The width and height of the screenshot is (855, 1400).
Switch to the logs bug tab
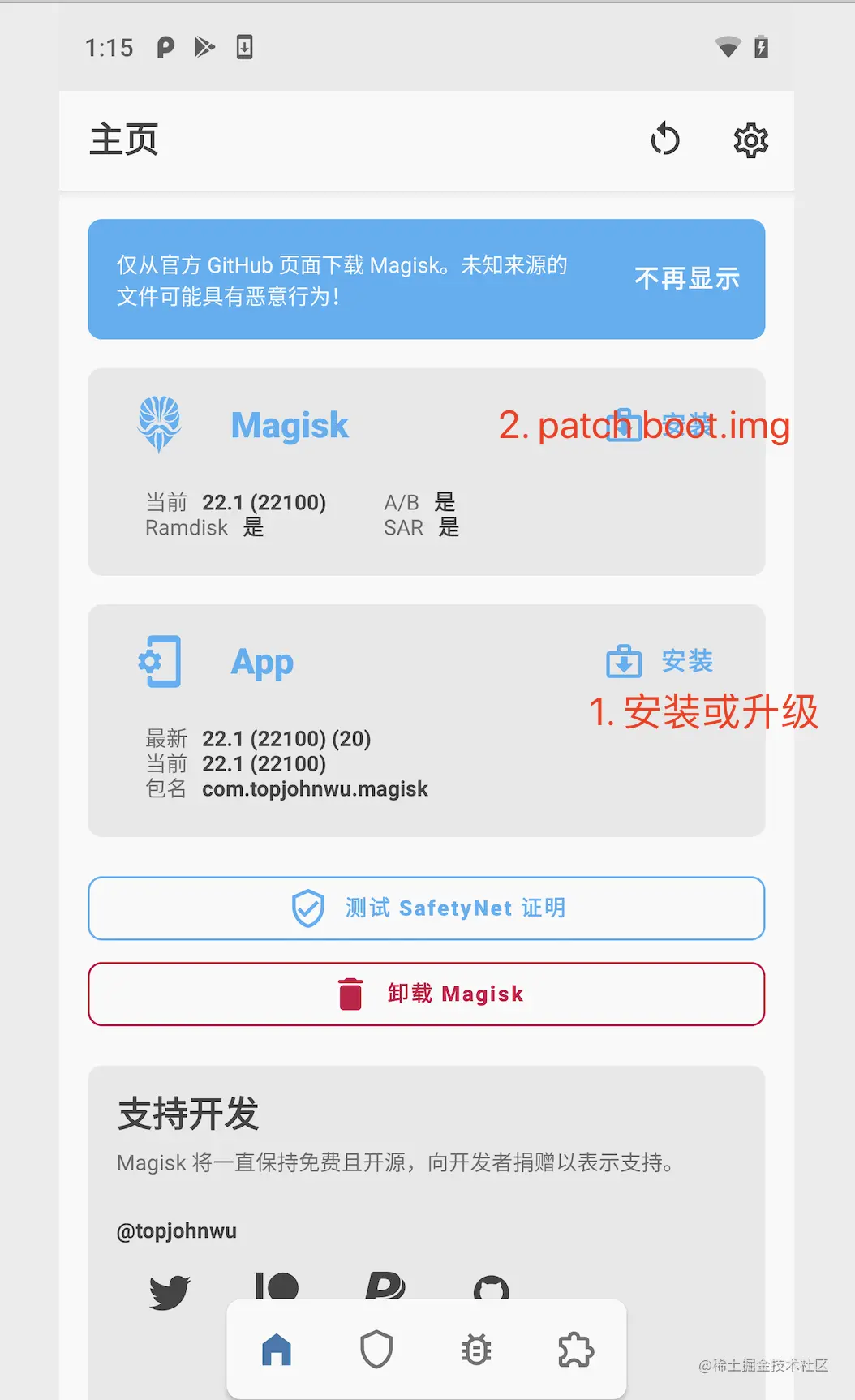point(476,1350)
